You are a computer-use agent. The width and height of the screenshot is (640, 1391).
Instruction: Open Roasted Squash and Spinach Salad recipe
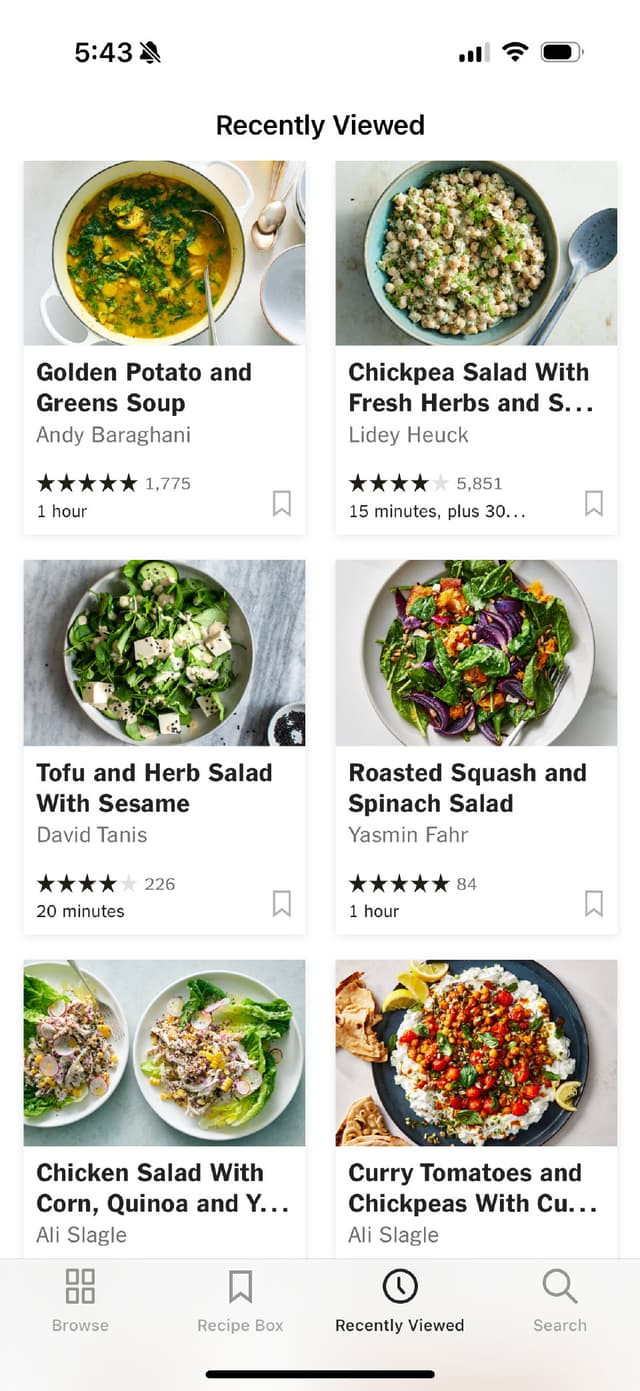[476, 653]
